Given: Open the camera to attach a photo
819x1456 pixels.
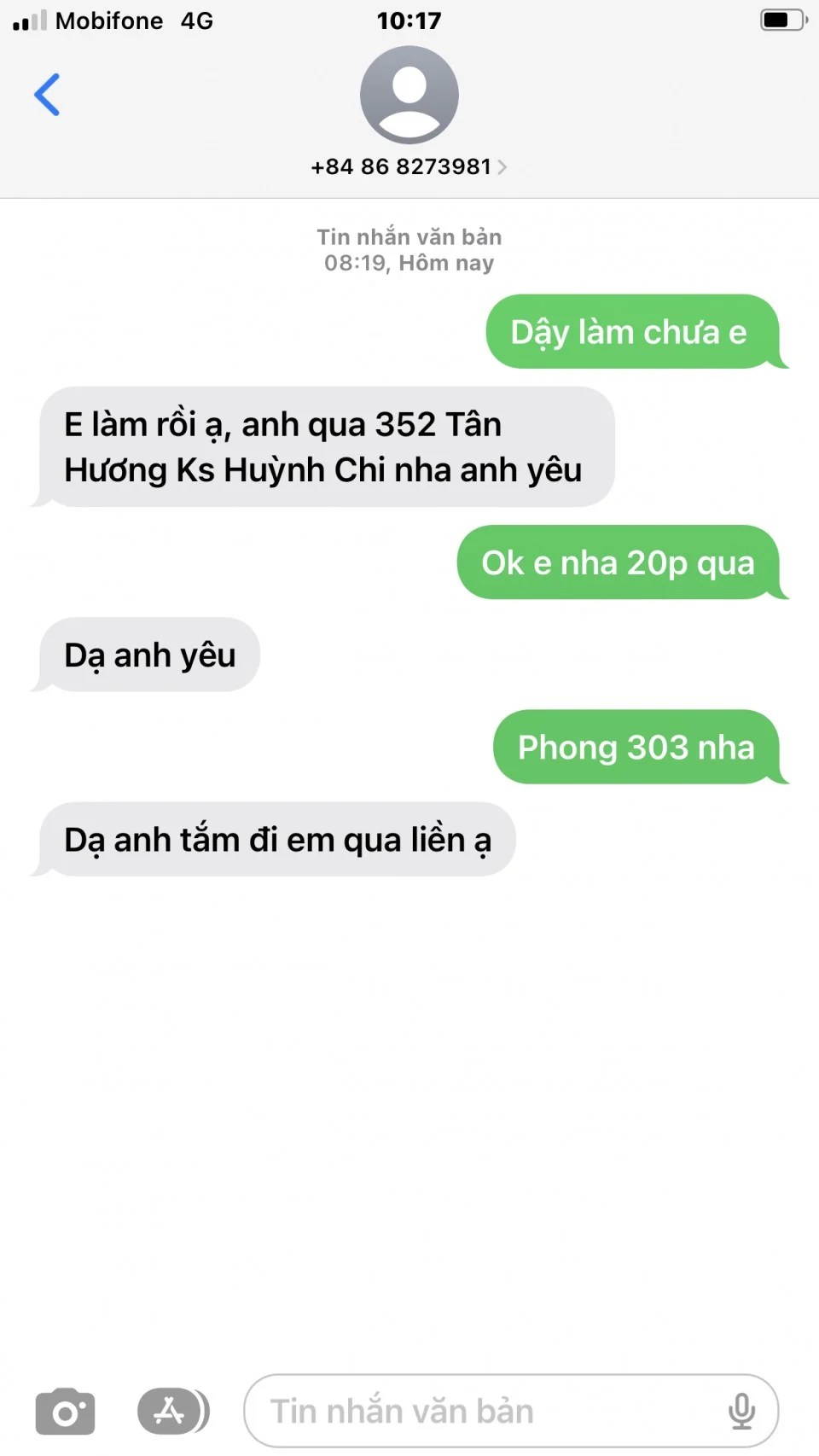Looking at the screenshot, I should pyautogui.click(x=65, y=1412).
